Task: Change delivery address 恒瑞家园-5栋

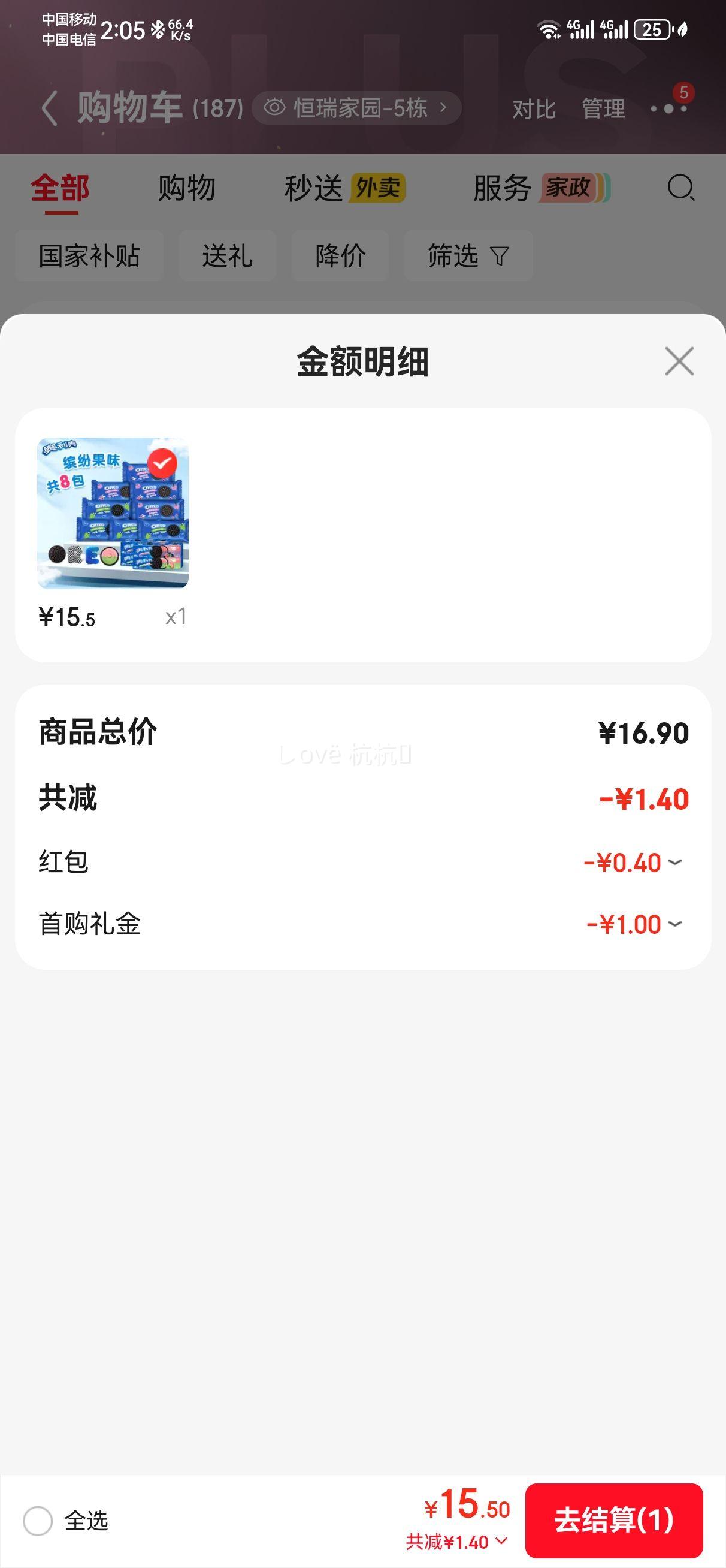Action: point(356,108)
